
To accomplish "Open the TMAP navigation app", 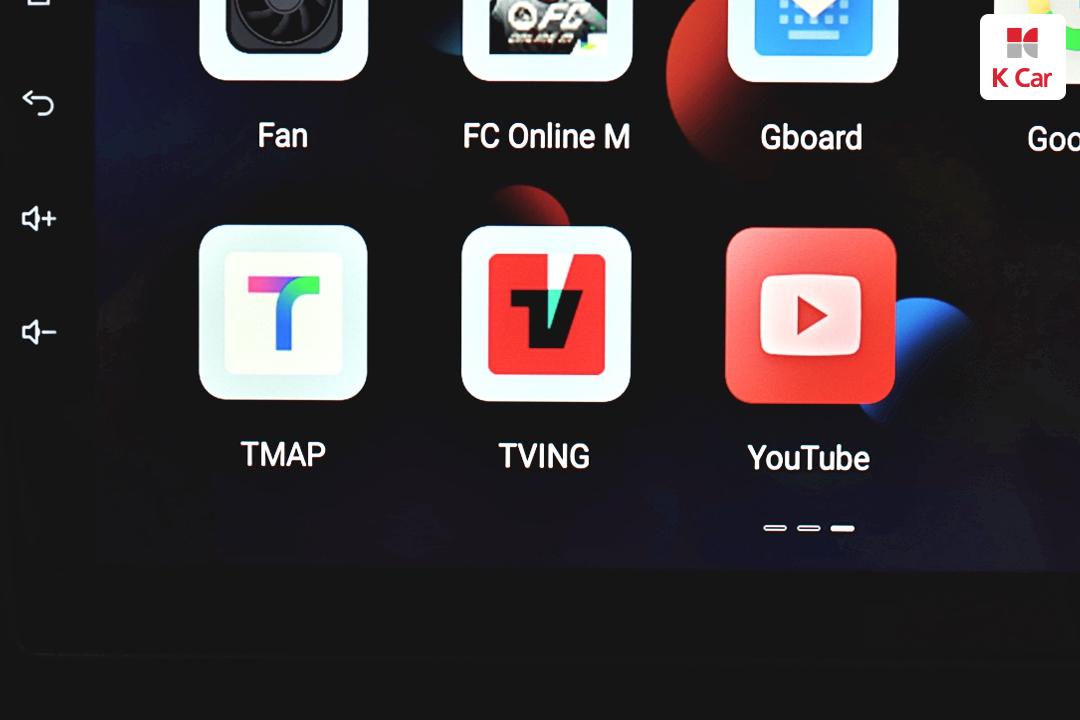I will [x=283, y=313].
